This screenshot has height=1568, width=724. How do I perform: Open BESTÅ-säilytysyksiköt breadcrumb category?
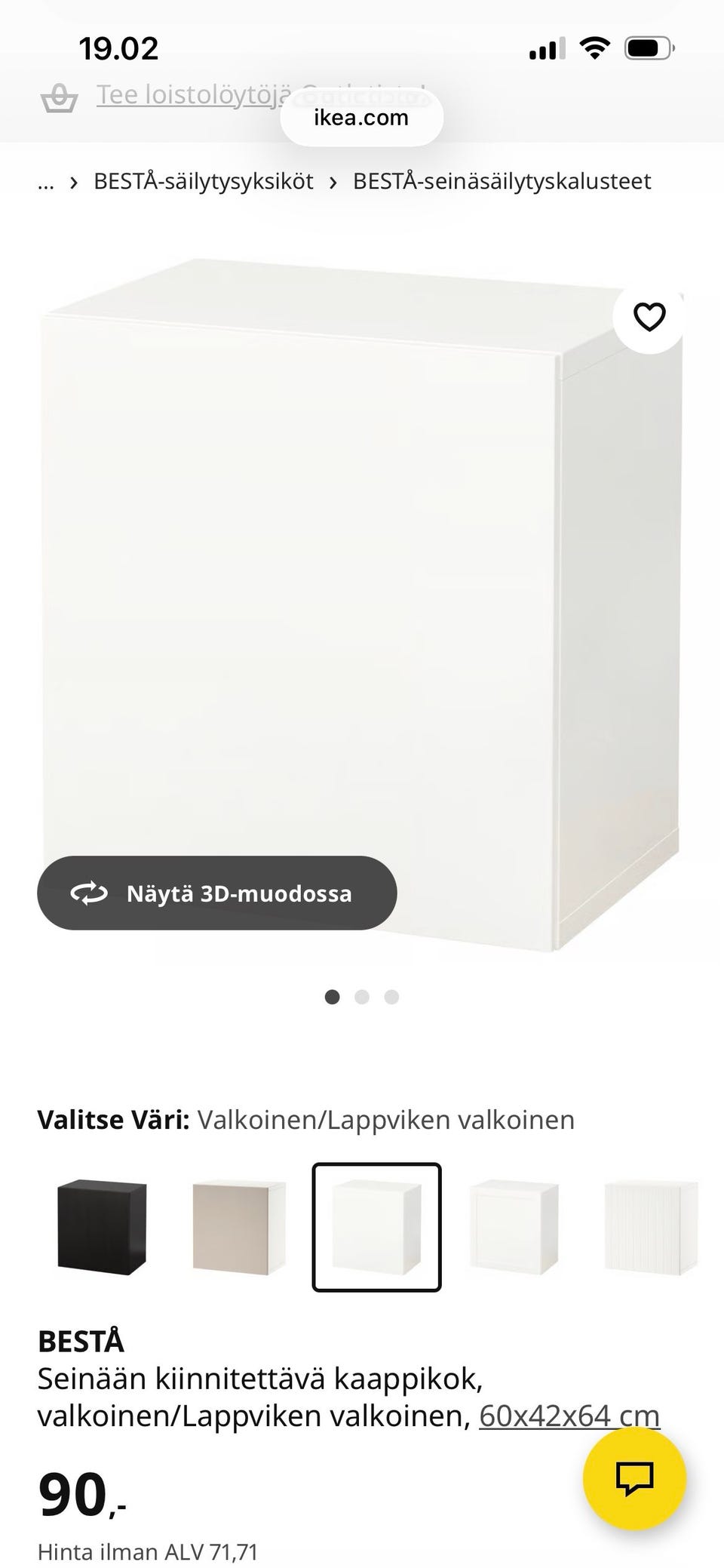coord(204,181)
